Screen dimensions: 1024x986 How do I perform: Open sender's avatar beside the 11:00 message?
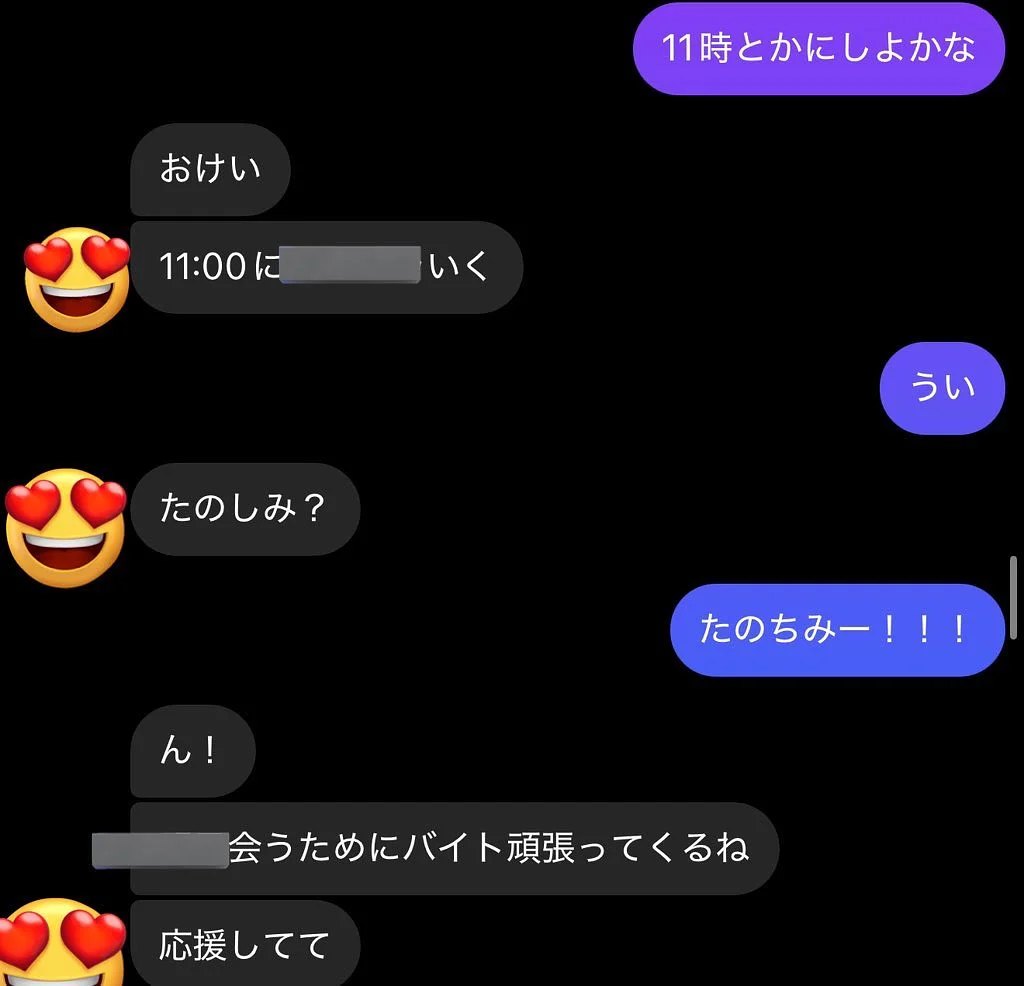point(77,278)
